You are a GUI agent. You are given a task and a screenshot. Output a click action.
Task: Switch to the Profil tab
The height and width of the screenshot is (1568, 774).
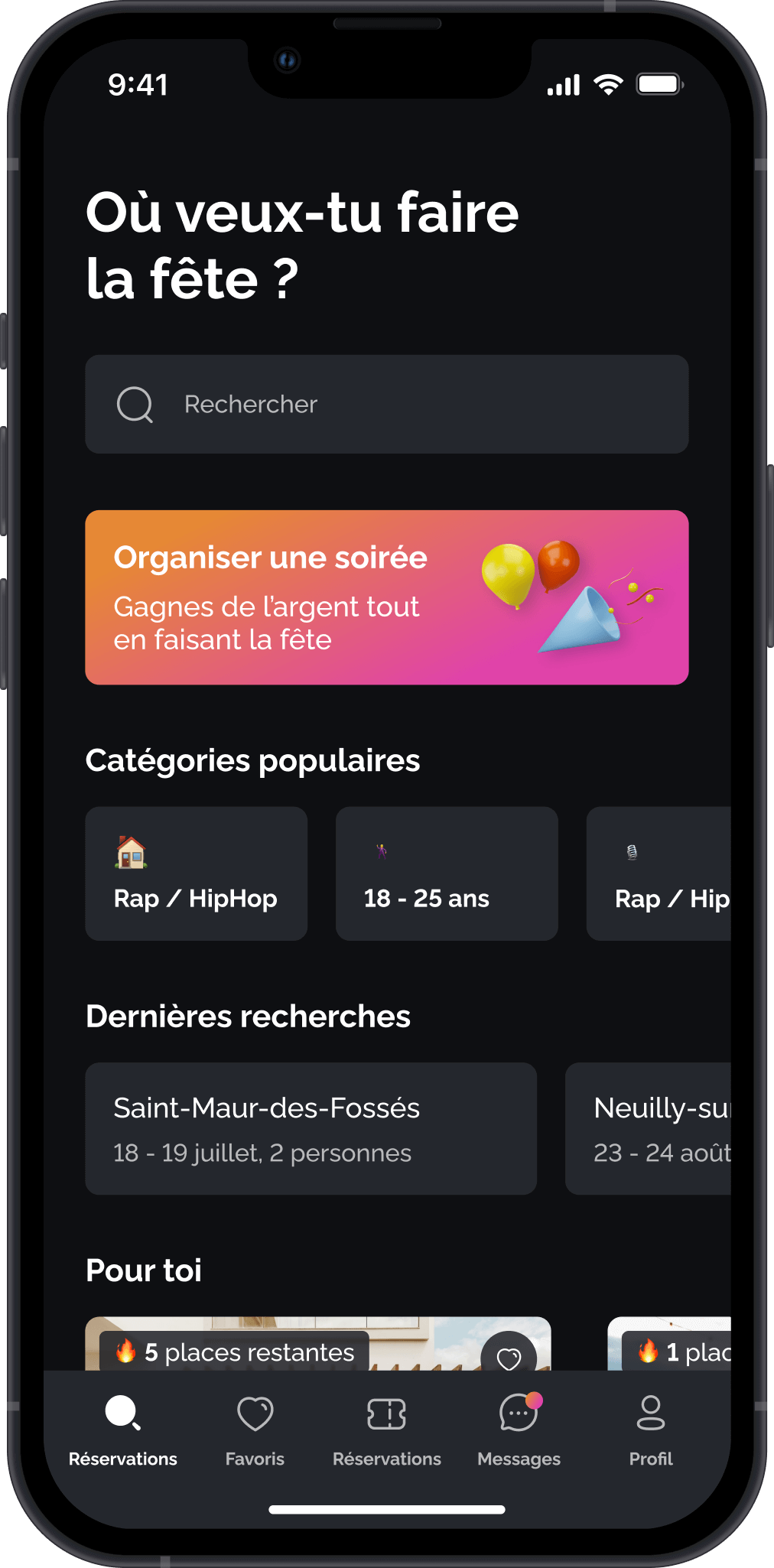click(651, 1429)
